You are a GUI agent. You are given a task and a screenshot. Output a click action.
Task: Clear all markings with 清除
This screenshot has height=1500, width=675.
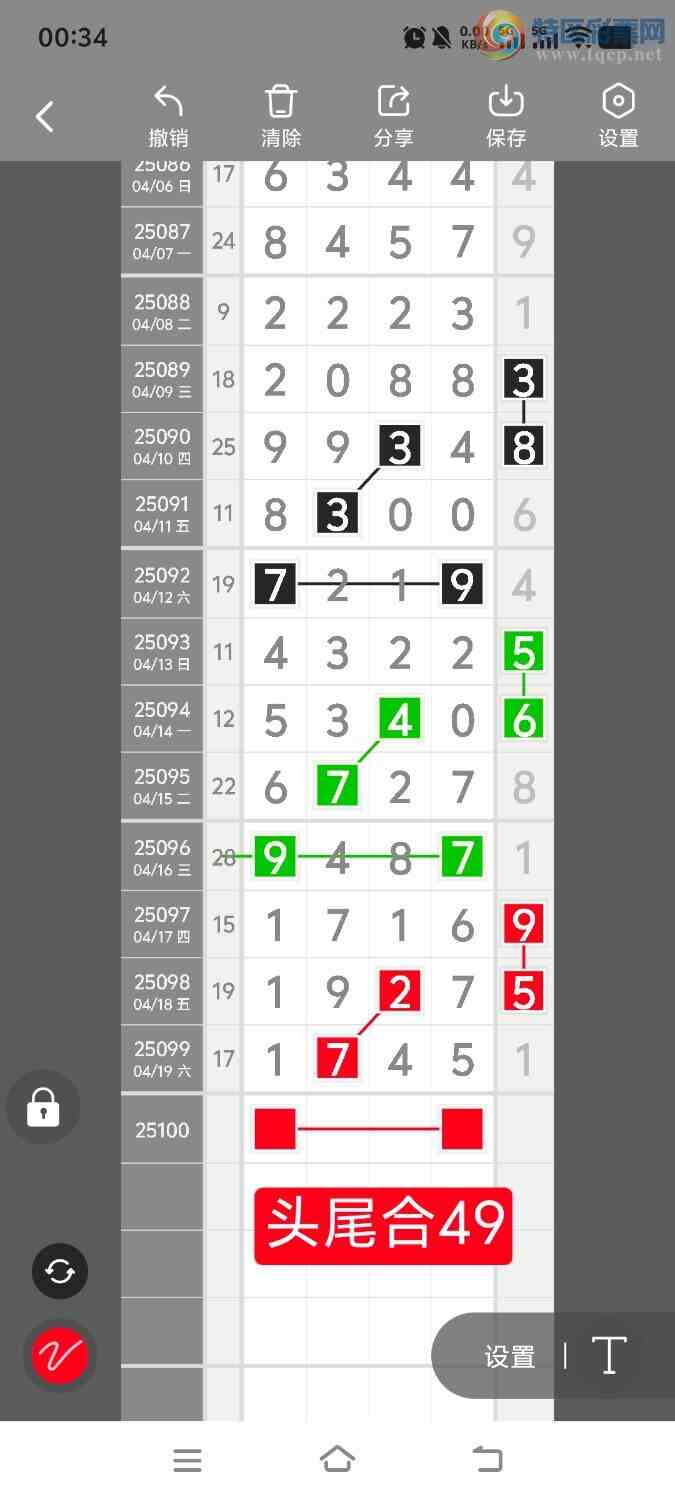tap(281, 117)
